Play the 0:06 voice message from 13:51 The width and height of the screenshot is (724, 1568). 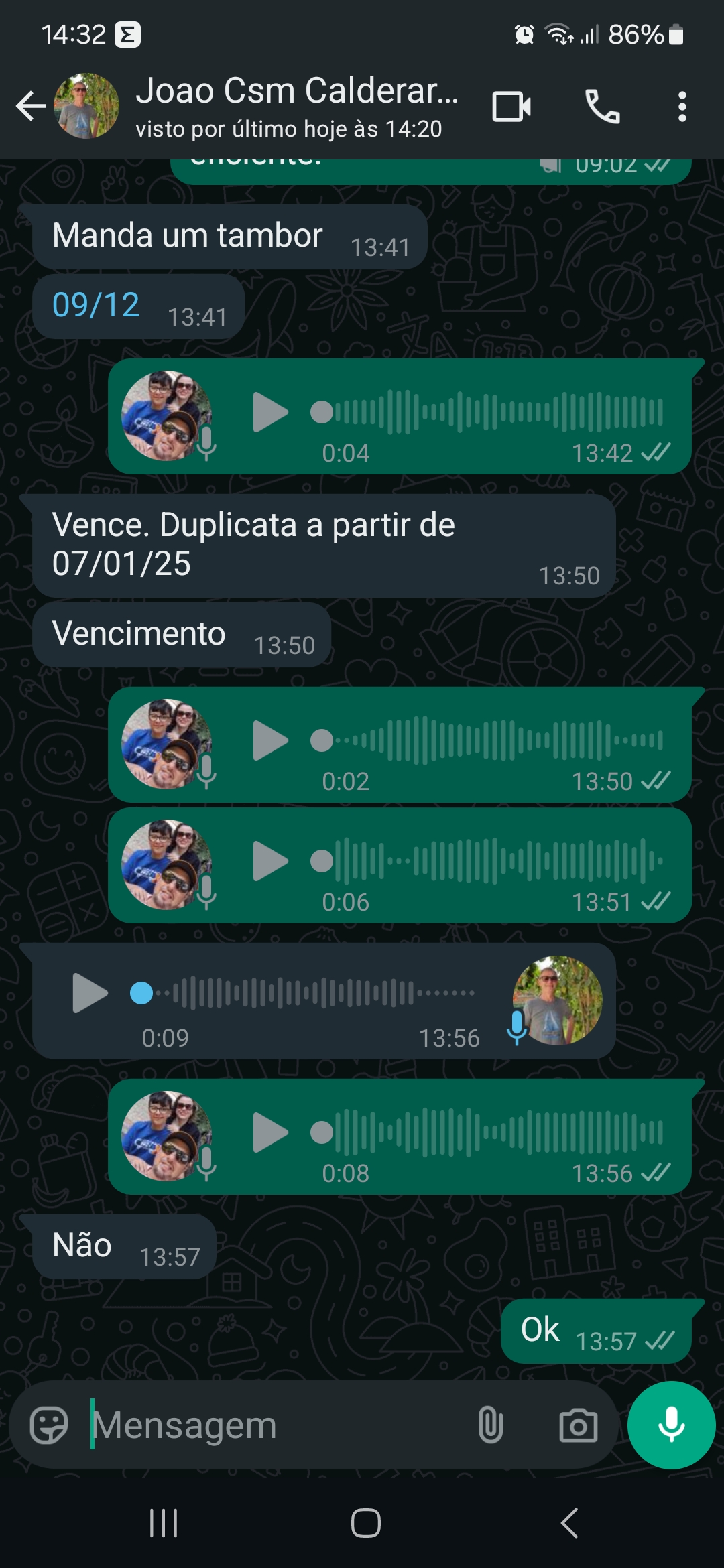pyautogui.click(x=269, y=861)
